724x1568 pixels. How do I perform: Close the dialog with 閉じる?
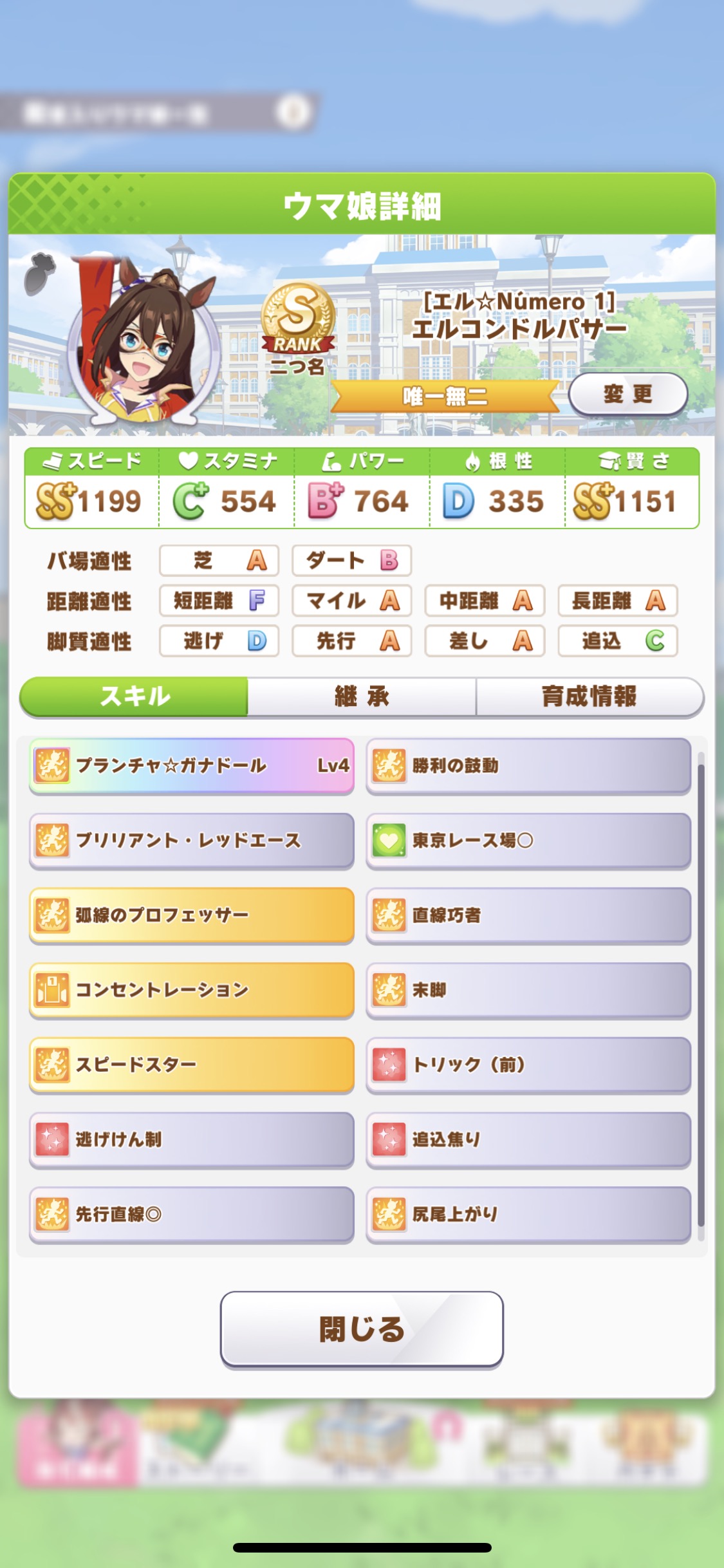(x=362, y=1329)
